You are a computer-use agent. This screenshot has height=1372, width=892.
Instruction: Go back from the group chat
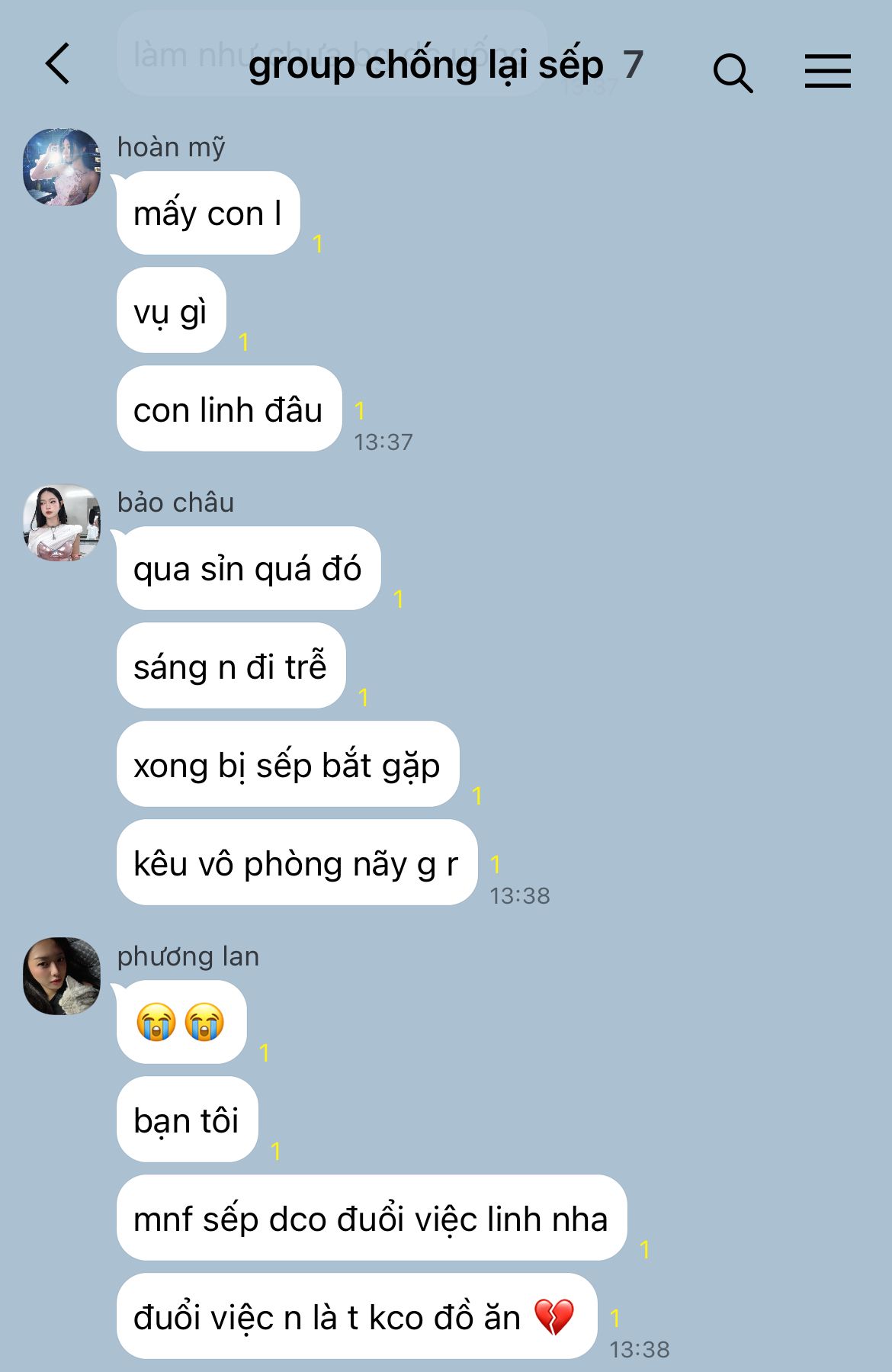pyautogui.click(x=59, y=64)
